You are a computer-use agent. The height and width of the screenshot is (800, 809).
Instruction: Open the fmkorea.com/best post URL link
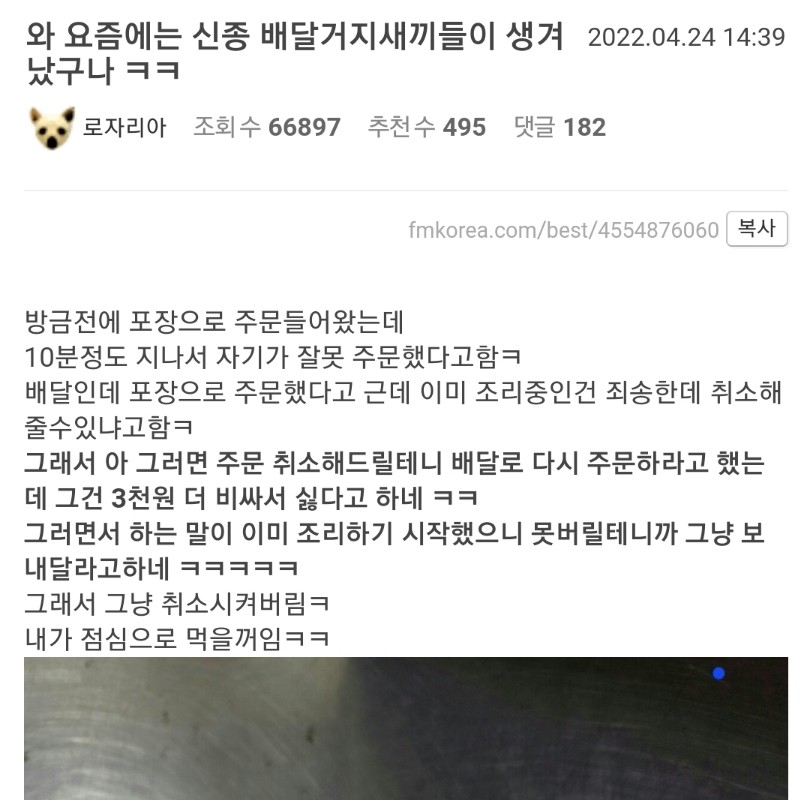click(563, 231)
